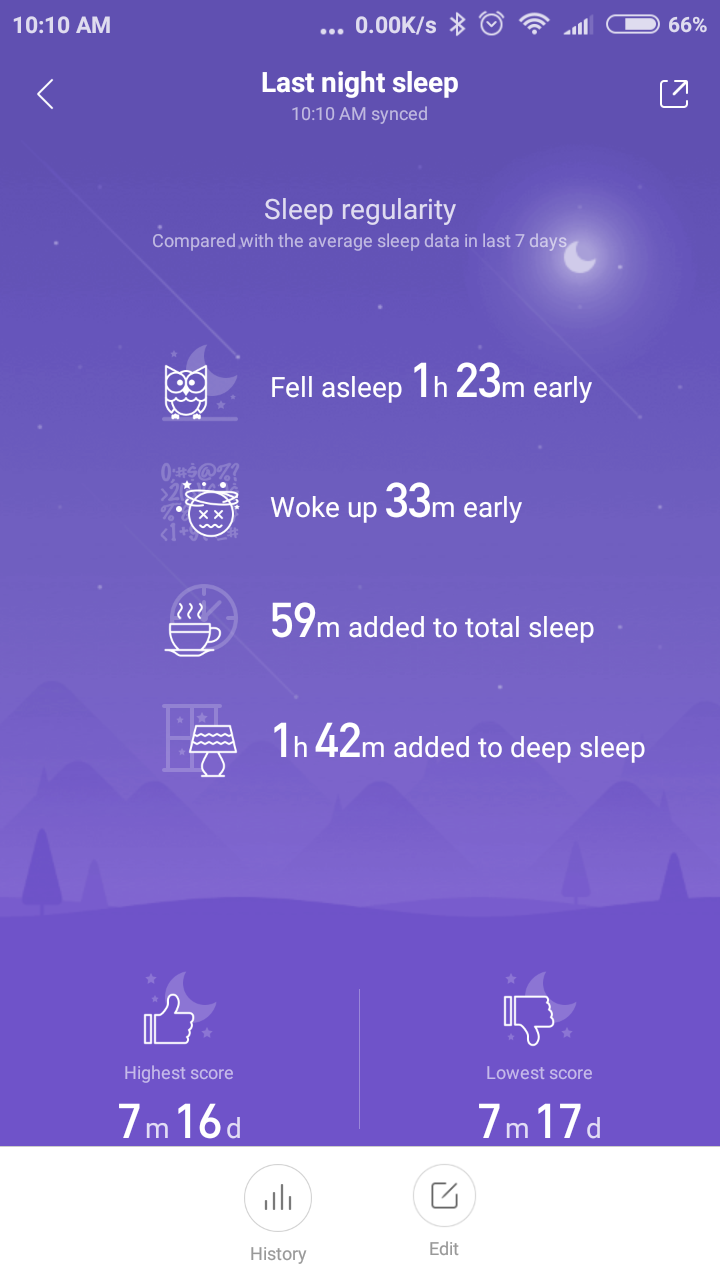The image size is (720, 1280).
Task: Share last night's sleep report
Action: 674,94
